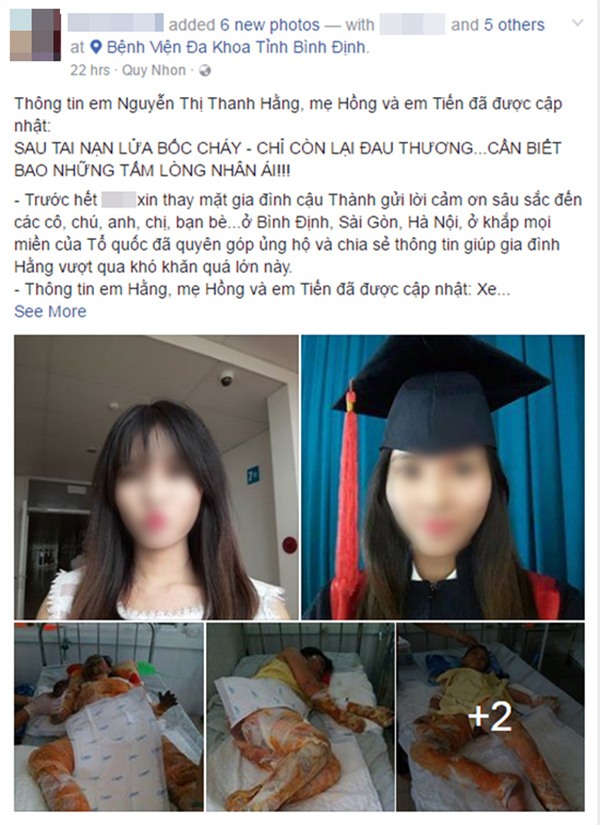Open the '22 hrs' post timestamp
Viewport: 600px width, 825px height.
[x=91, y=71]
